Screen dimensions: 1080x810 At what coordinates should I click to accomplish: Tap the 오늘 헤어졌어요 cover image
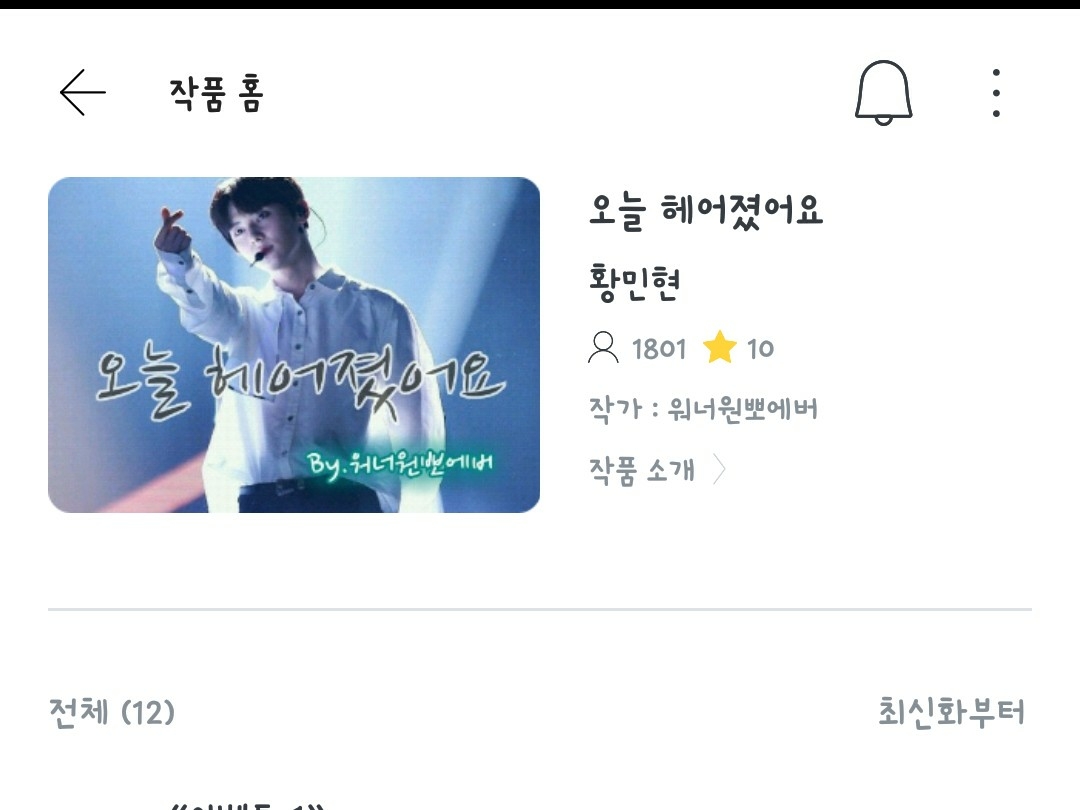294,344
